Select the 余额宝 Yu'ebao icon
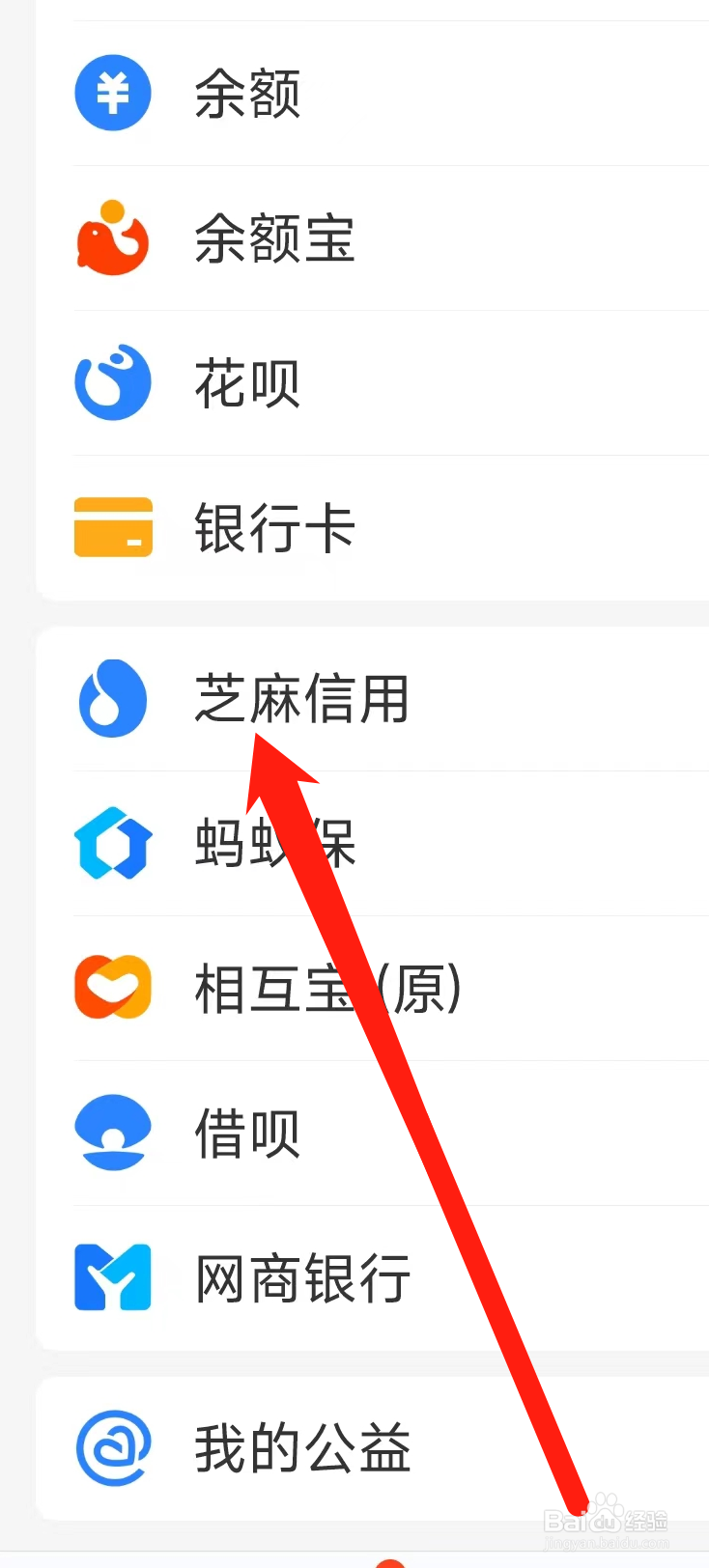Image resolution: width=709 pixels, height=1568 pixels. [x=112, y=239]
